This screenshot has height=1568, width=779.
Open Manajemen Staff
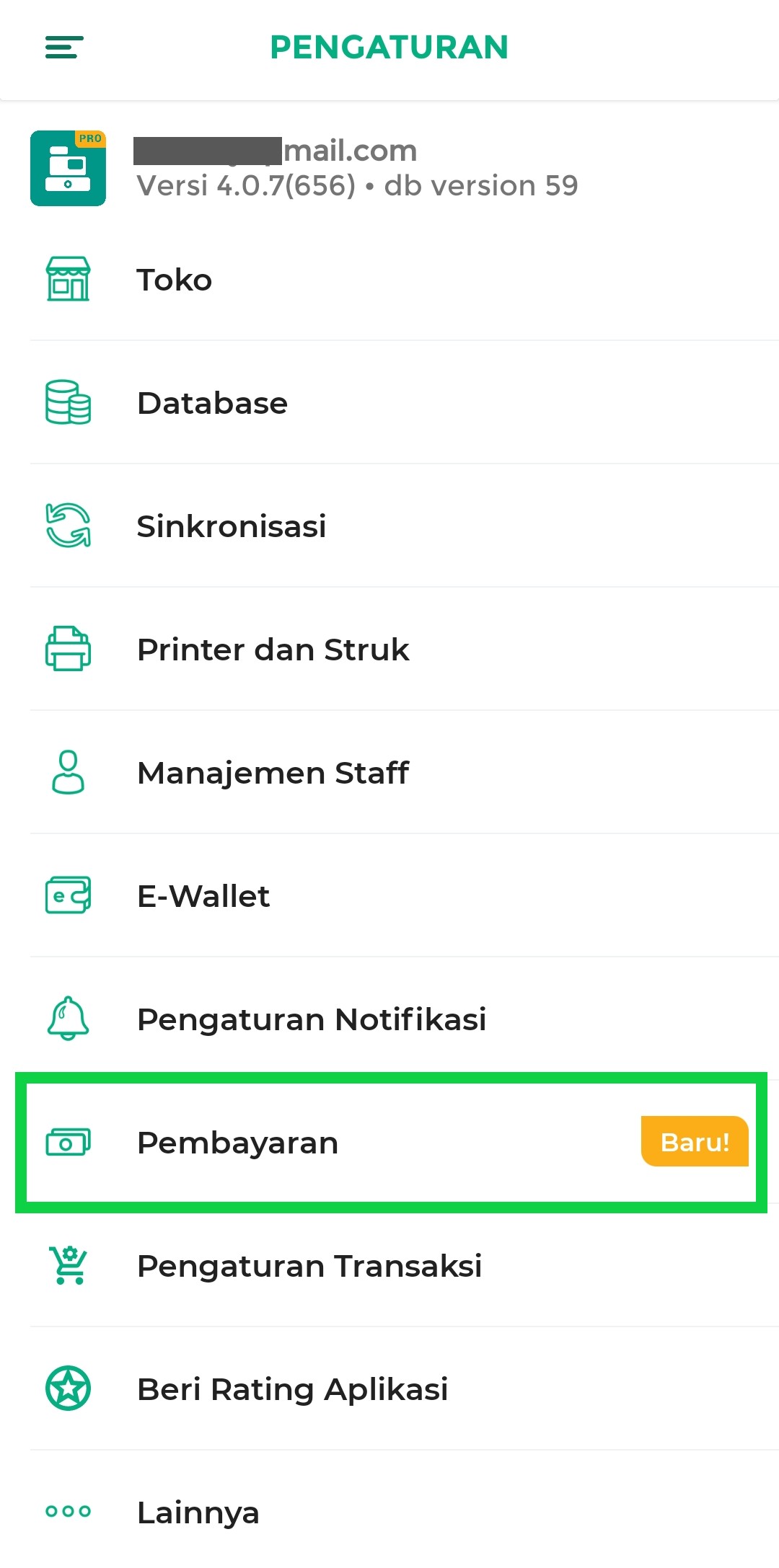[273, 773]
